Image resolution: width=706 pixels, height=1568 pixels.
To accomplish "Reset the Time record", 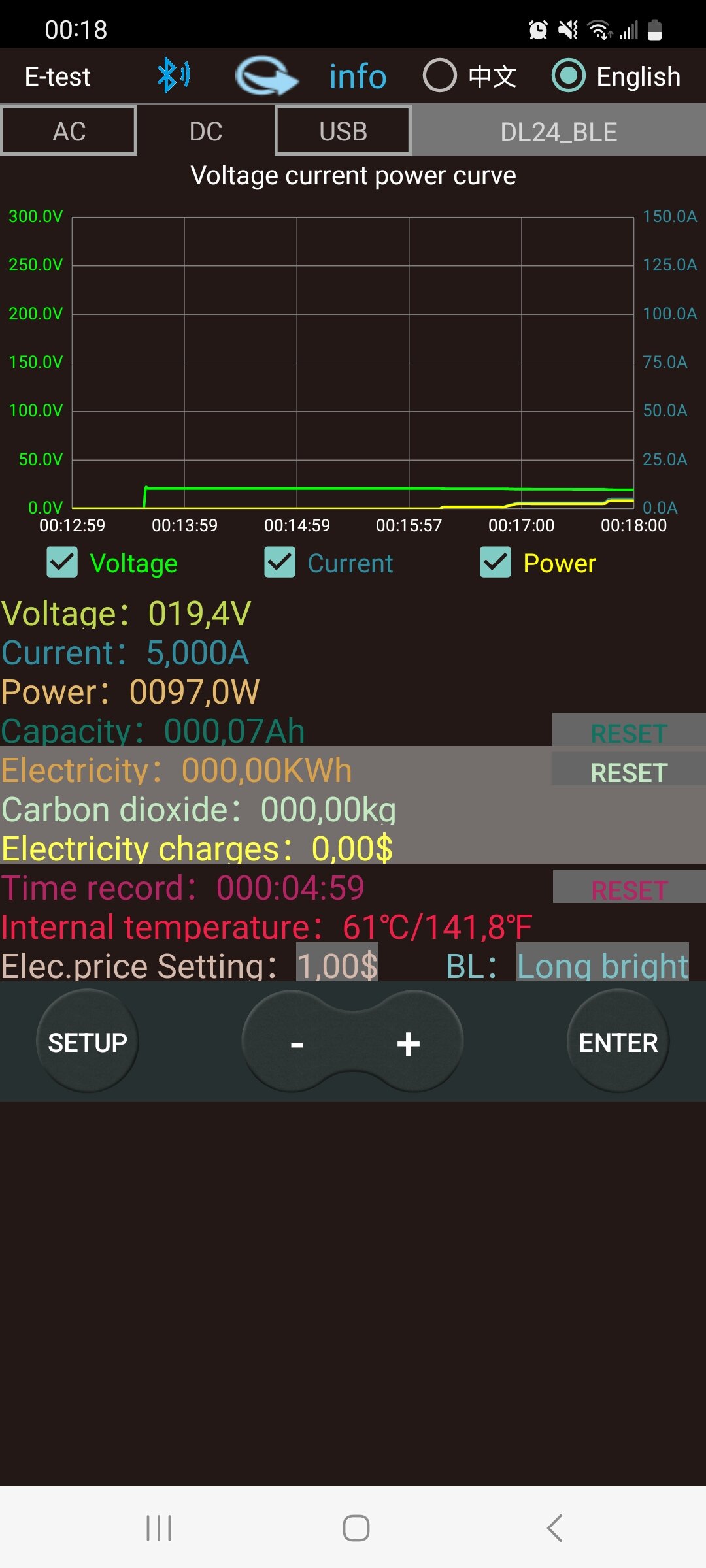I will 628,889.
